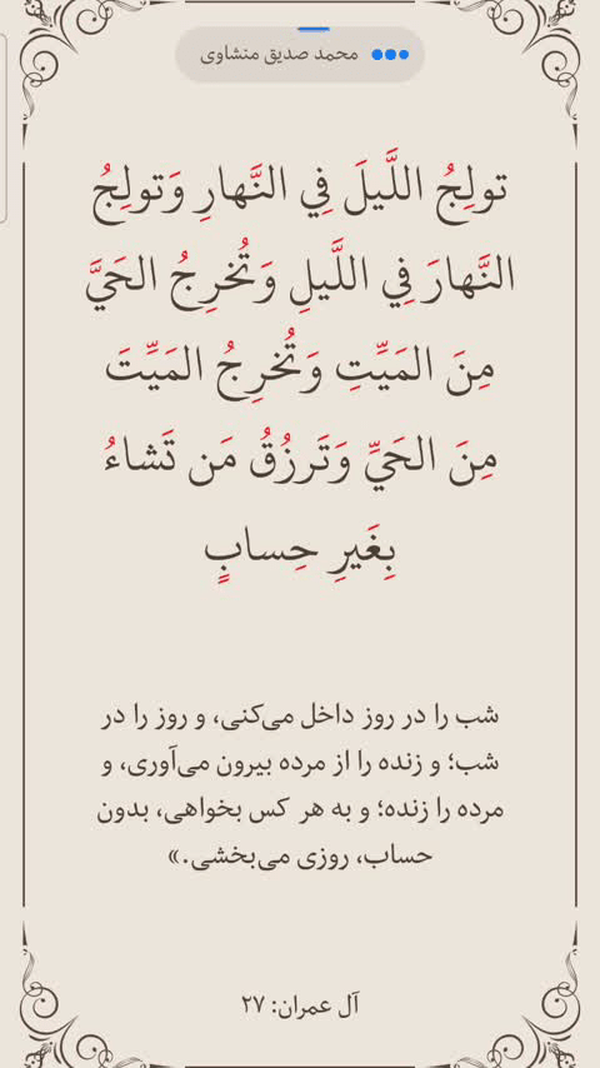Open the reciter pill محمد صدیق منشاوی
The image size is (600, 1068).
[x=300, y=54]
